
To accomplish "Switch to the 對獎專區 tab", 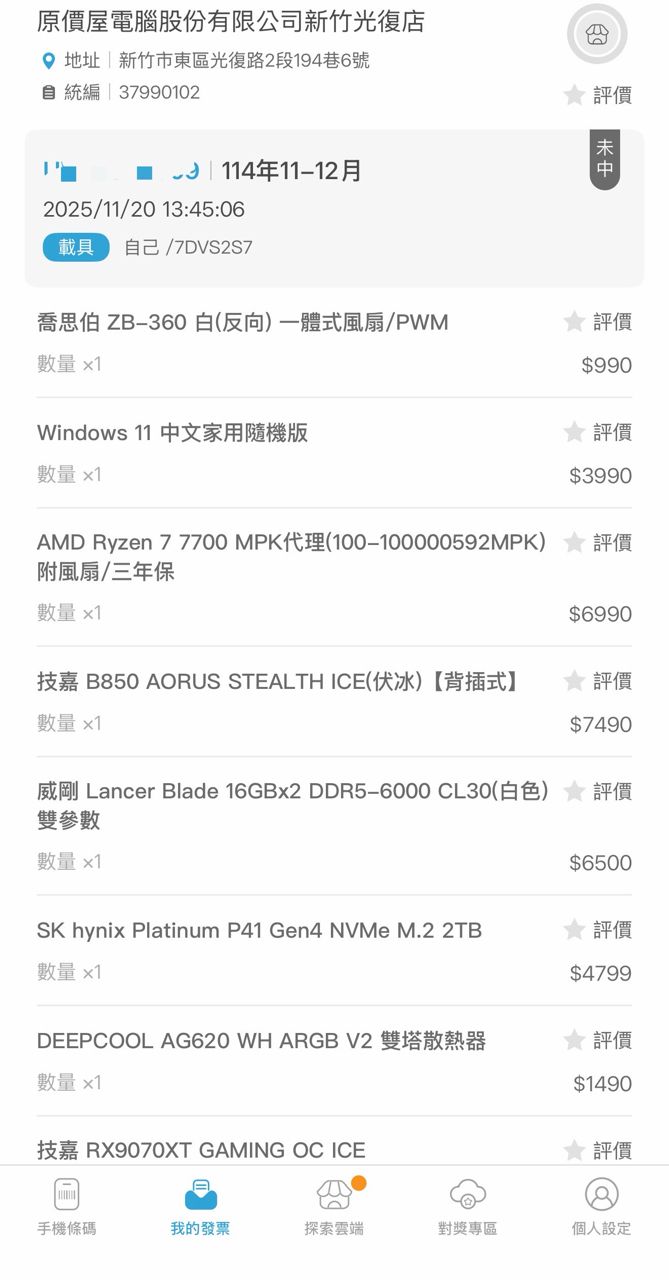I will pos(467,1207).
